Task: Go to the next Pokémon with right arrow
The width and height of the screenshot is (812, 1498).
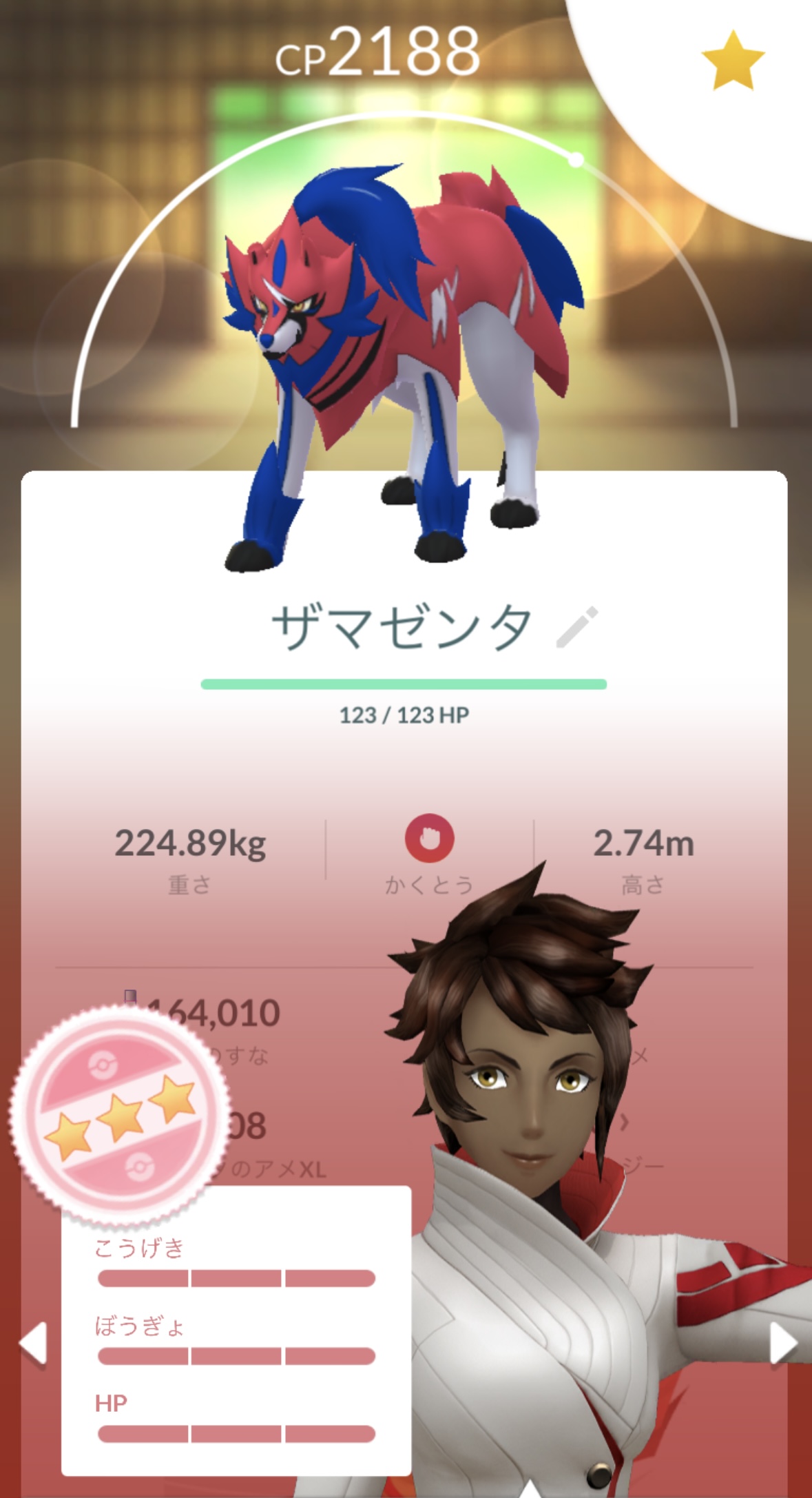Action: [783, 1342]
